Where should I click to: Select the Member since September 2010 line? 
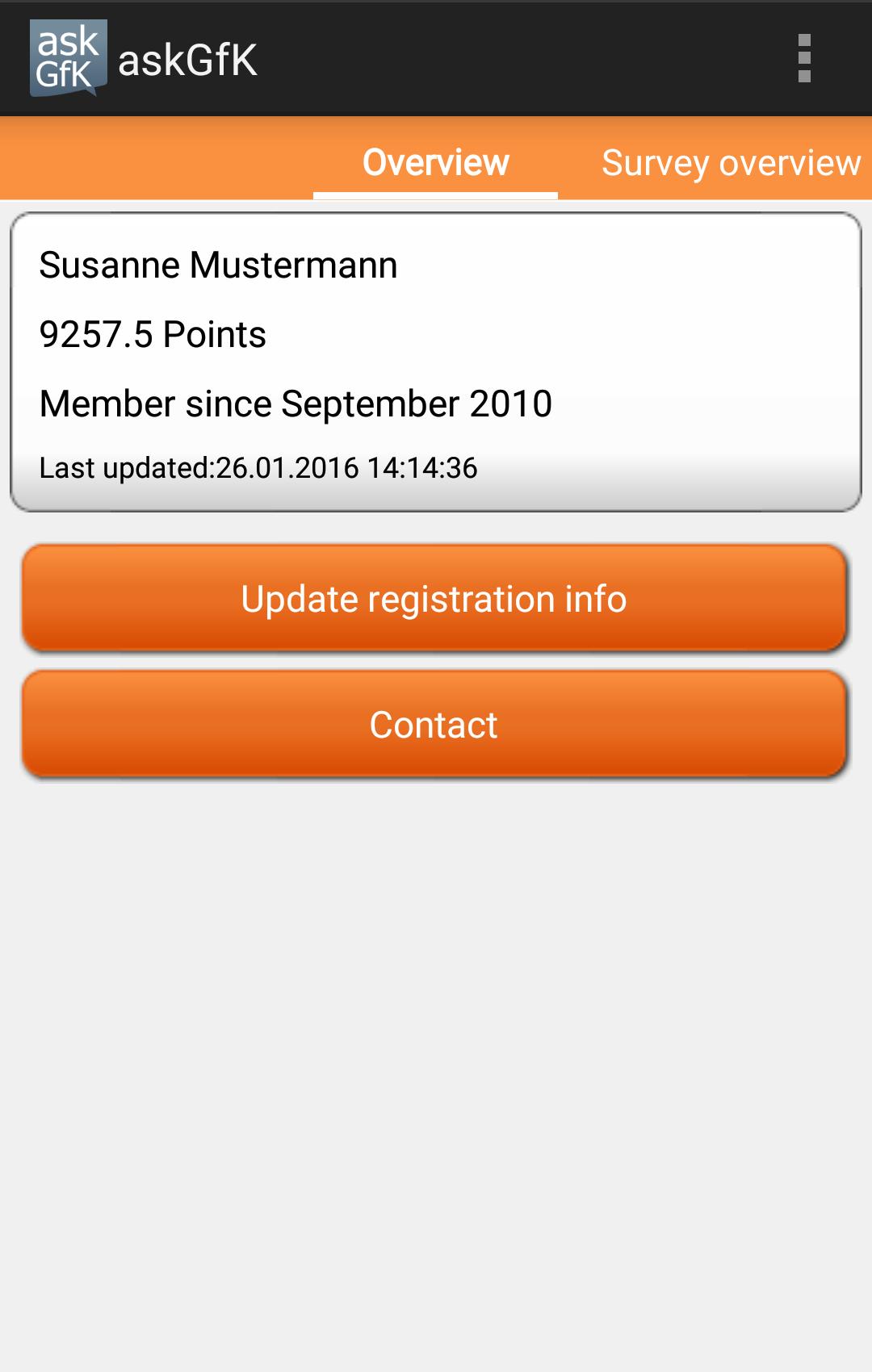(x=296, y=404)
